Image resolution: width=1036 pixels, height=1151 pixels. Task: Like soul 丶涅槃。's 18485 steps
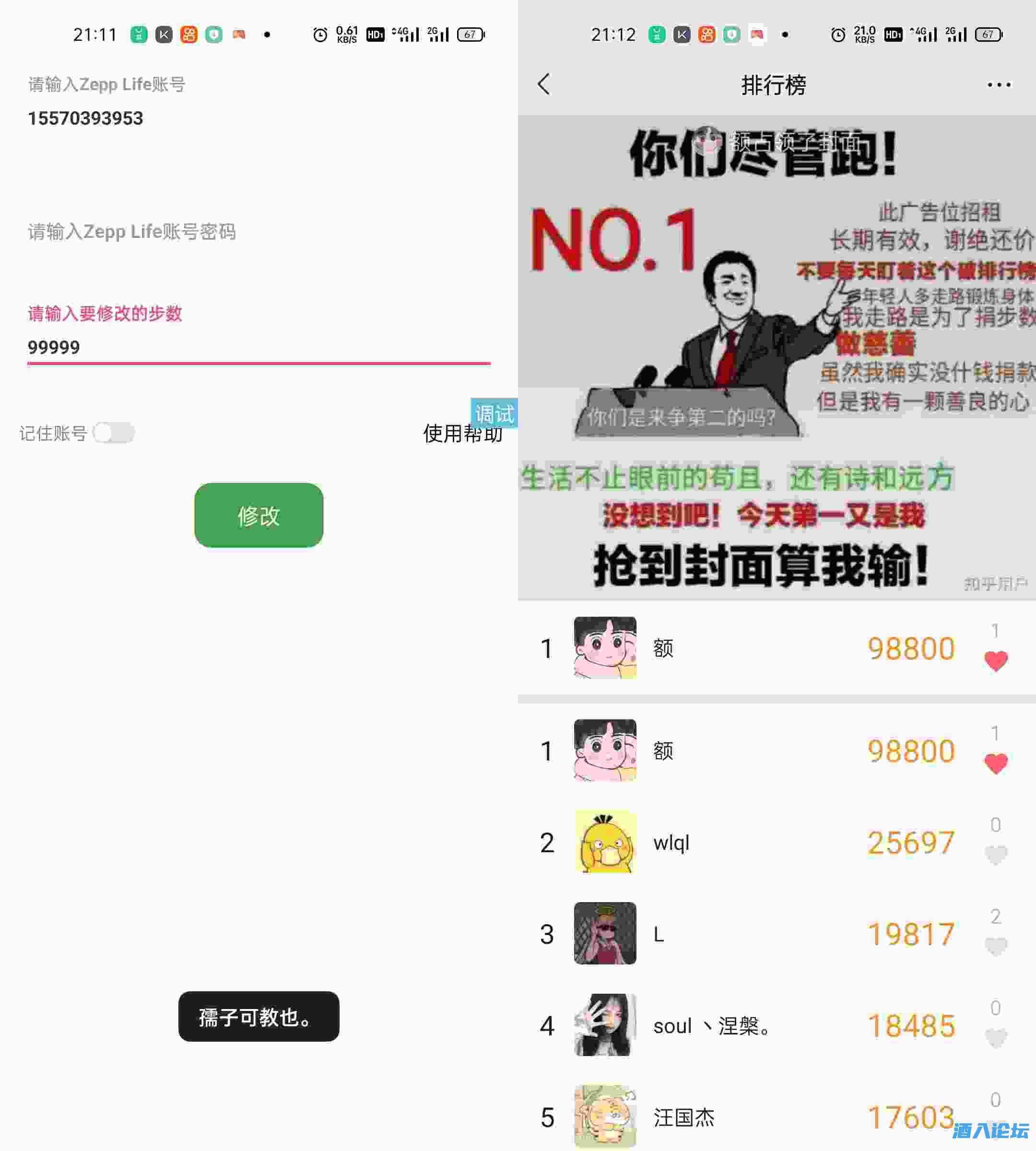tap(996, 1038)
